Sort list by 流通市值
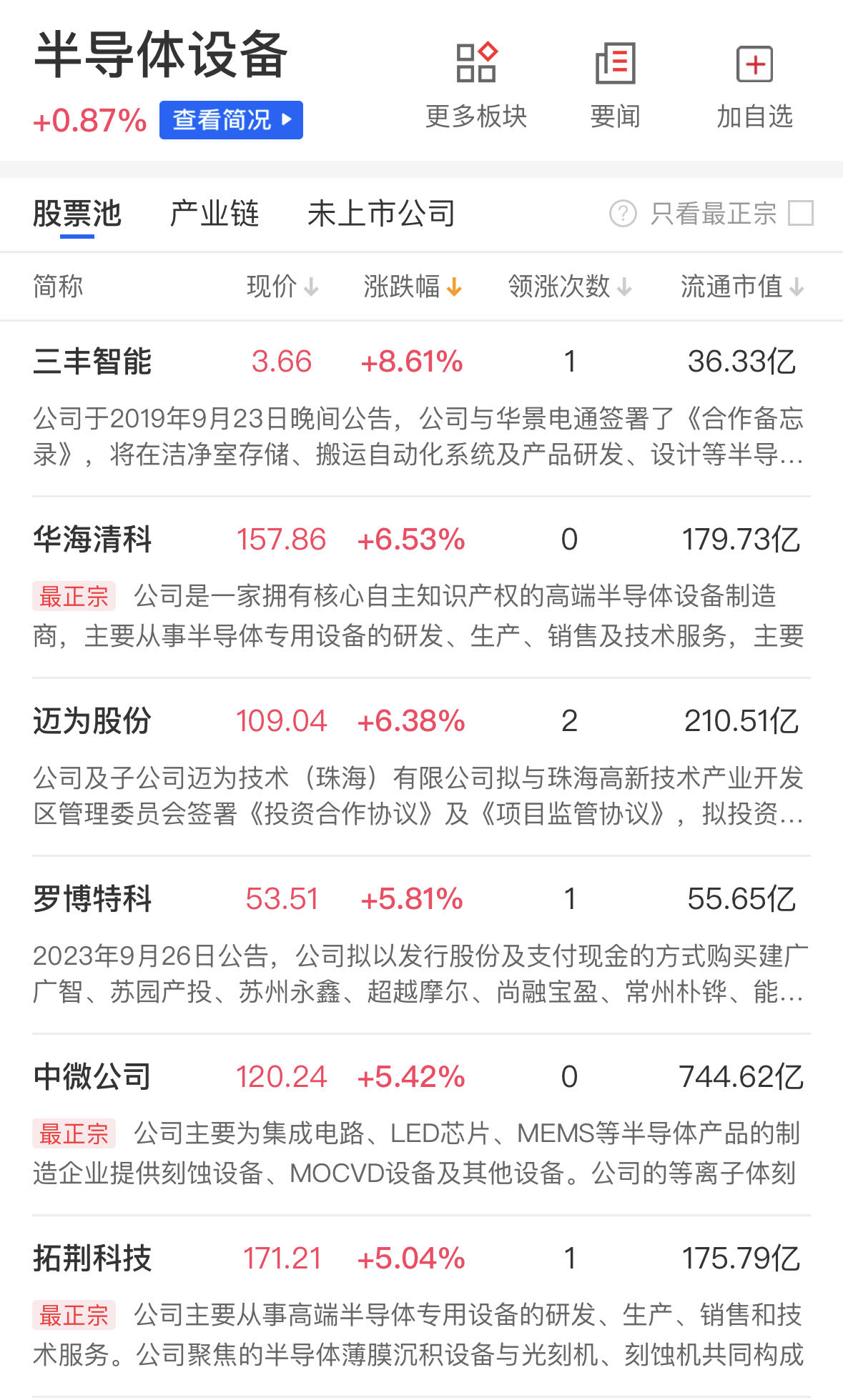This screenshot has width=843, height=1400. tap(741, 287)
